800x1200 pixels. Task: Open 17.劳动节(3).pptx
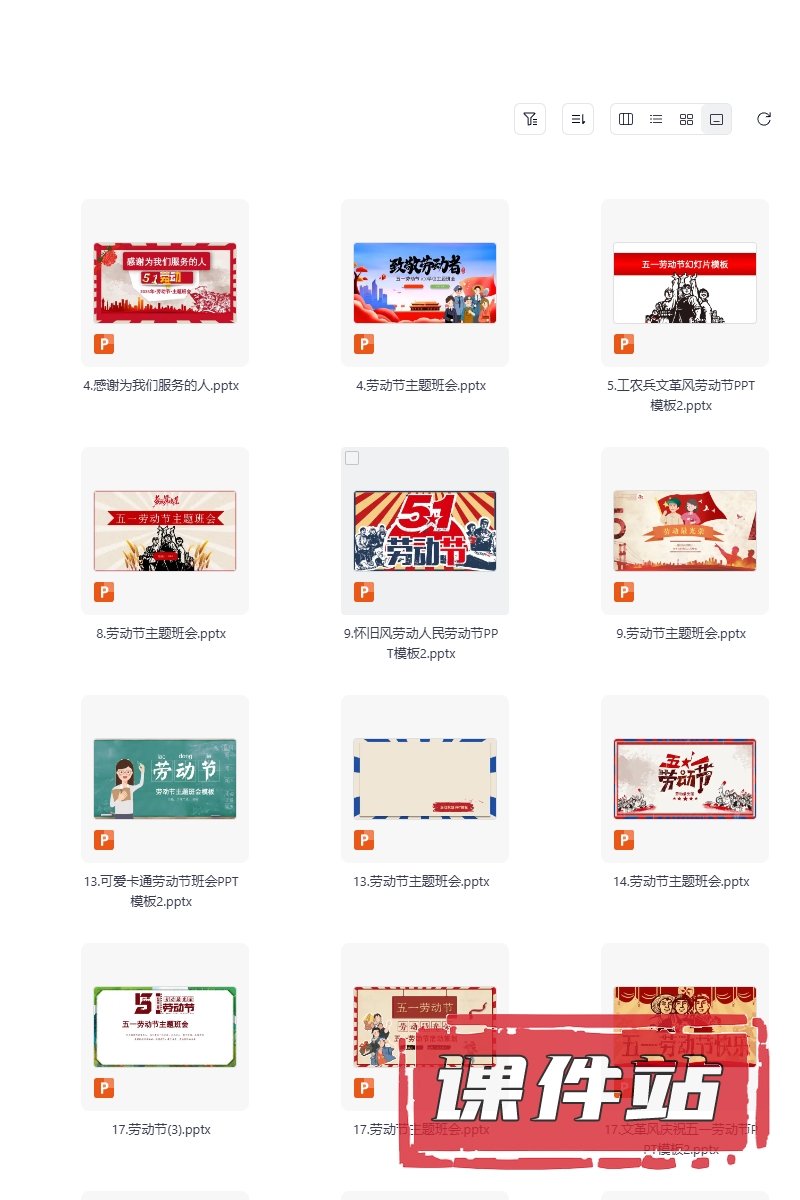tap(165, 1026)
